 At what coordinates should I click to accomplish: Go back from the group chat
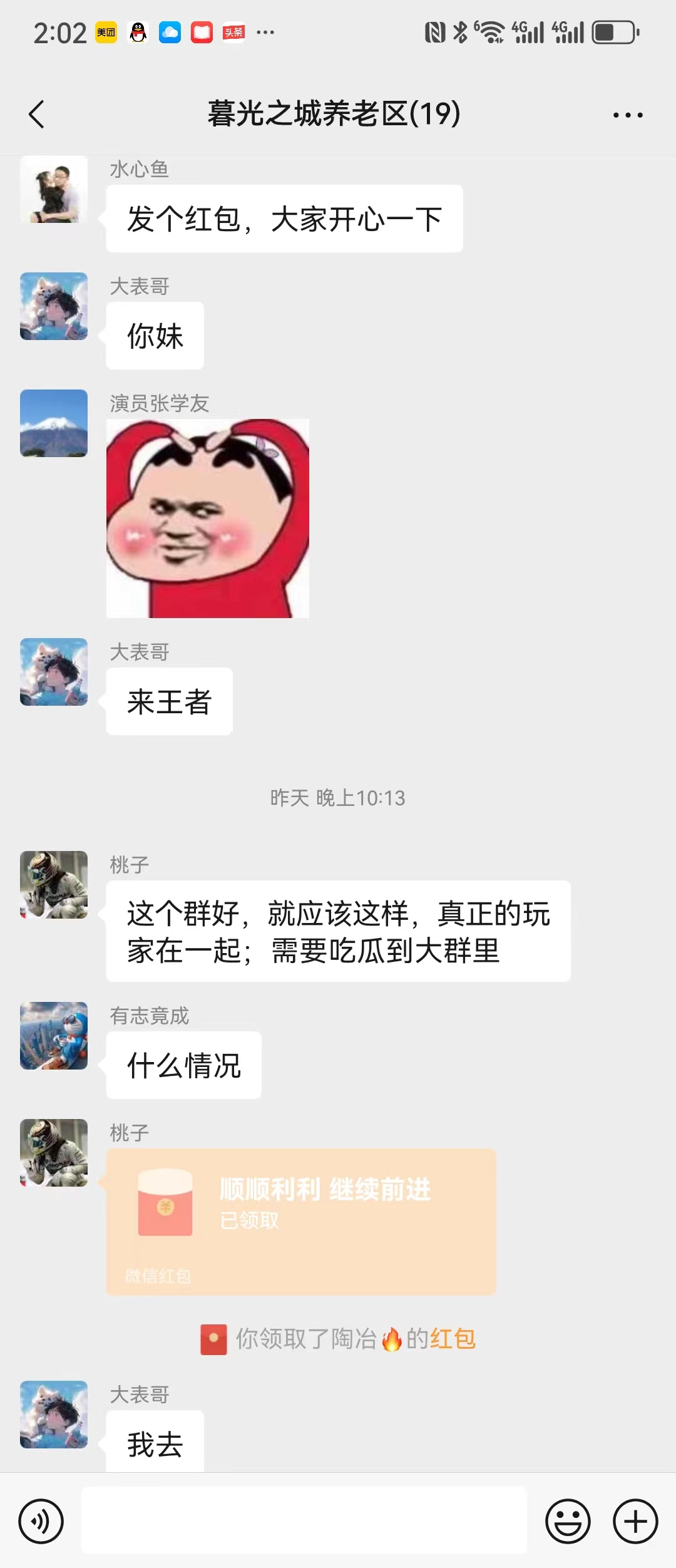click(36, 115)
